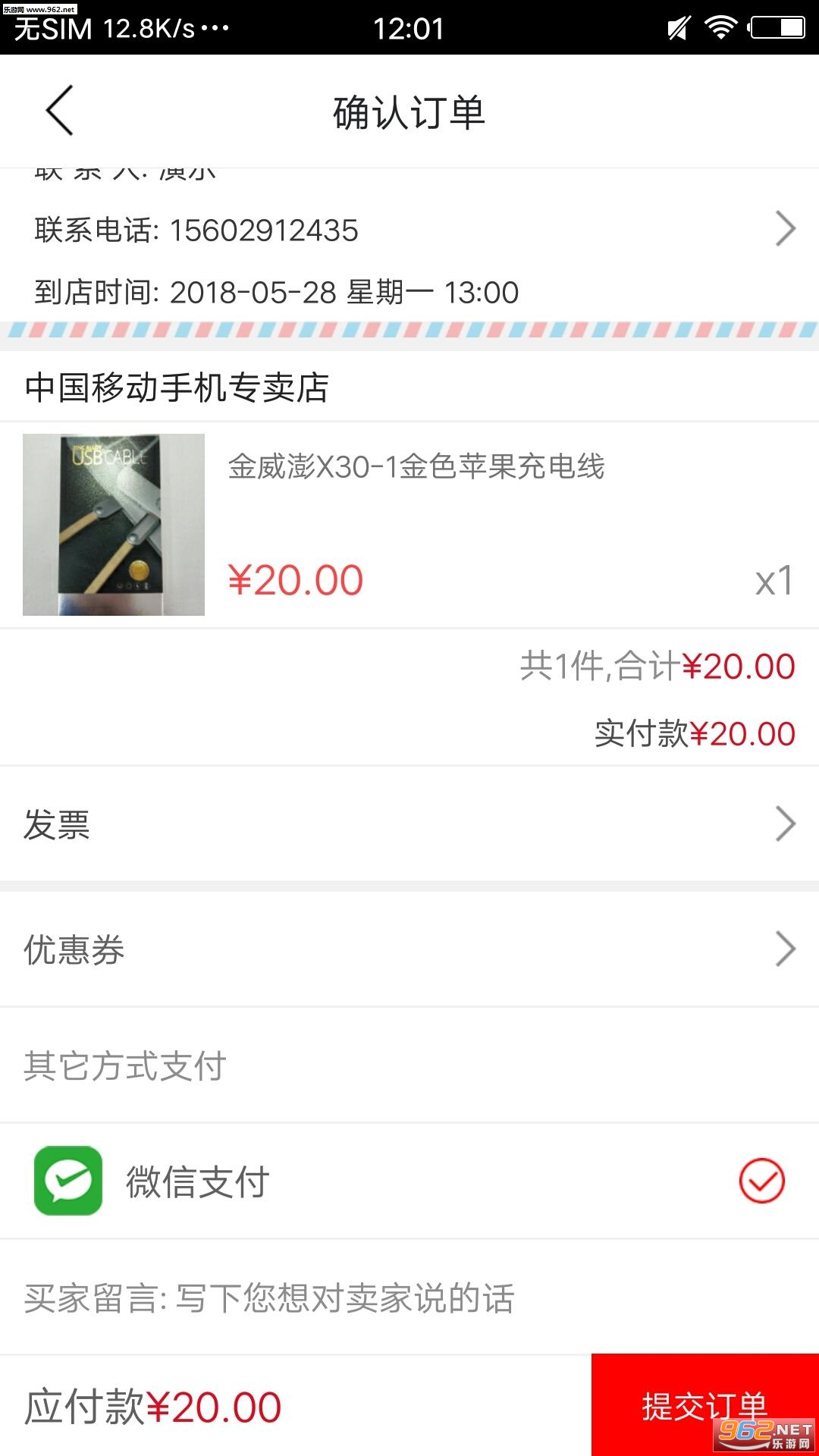The width and height of the screenshot is (819, 1456).
Task: Go back from the 确认订单 page
Action: coord(60,111)
